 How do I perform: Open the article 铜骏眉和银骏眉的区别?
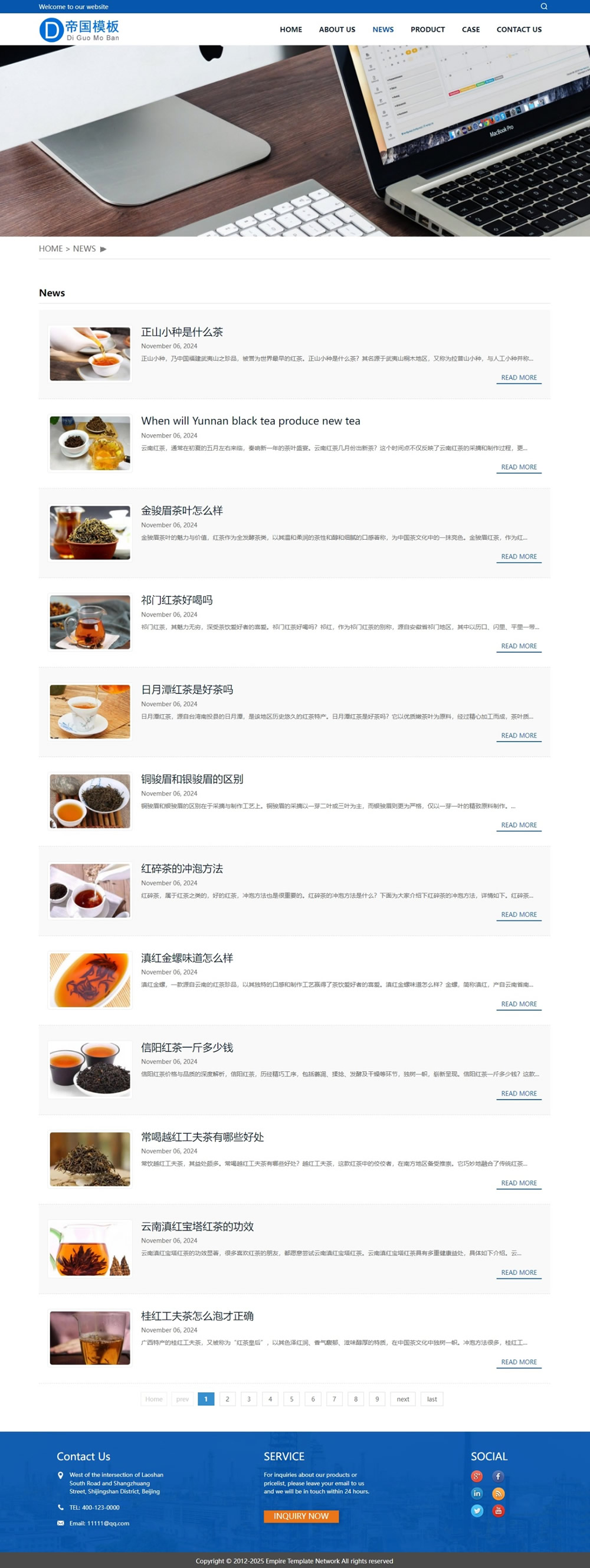(192, 779)
